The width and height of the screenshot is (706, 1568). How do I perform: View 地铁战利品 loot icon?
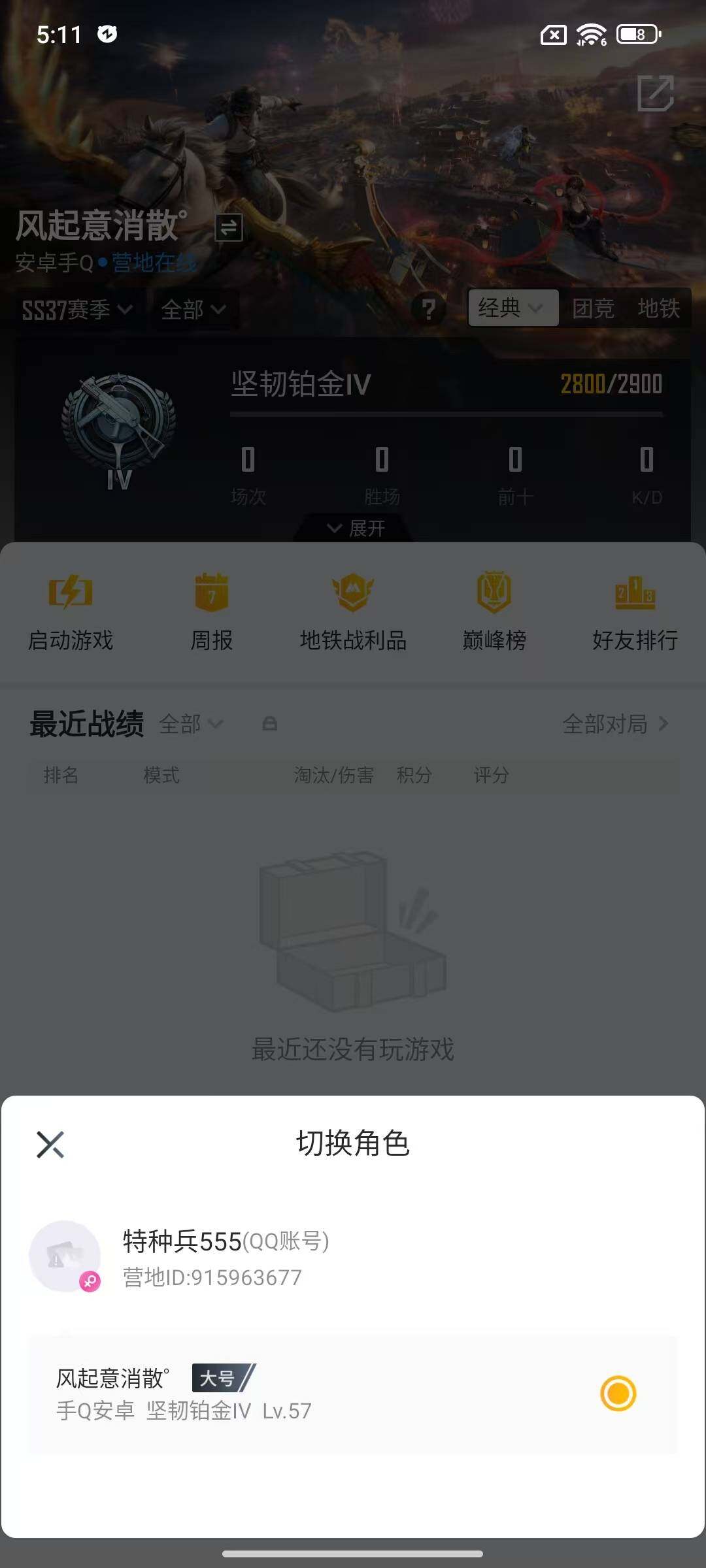(352, 611)
